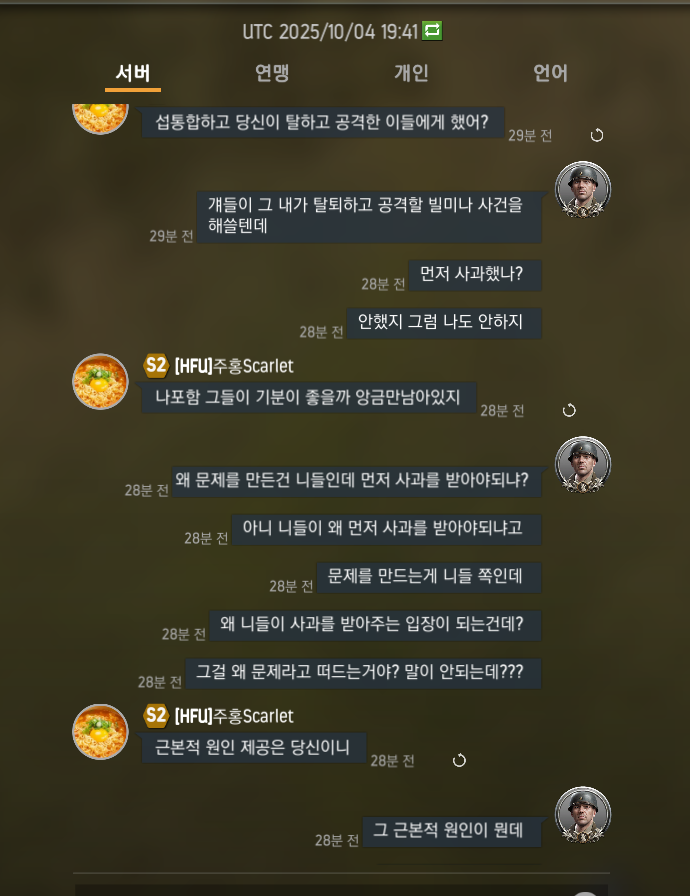Open 주홍Scarlet's avatar beside the 나포함 message
This screenshot has width=690, height=896.
[100, 381]
